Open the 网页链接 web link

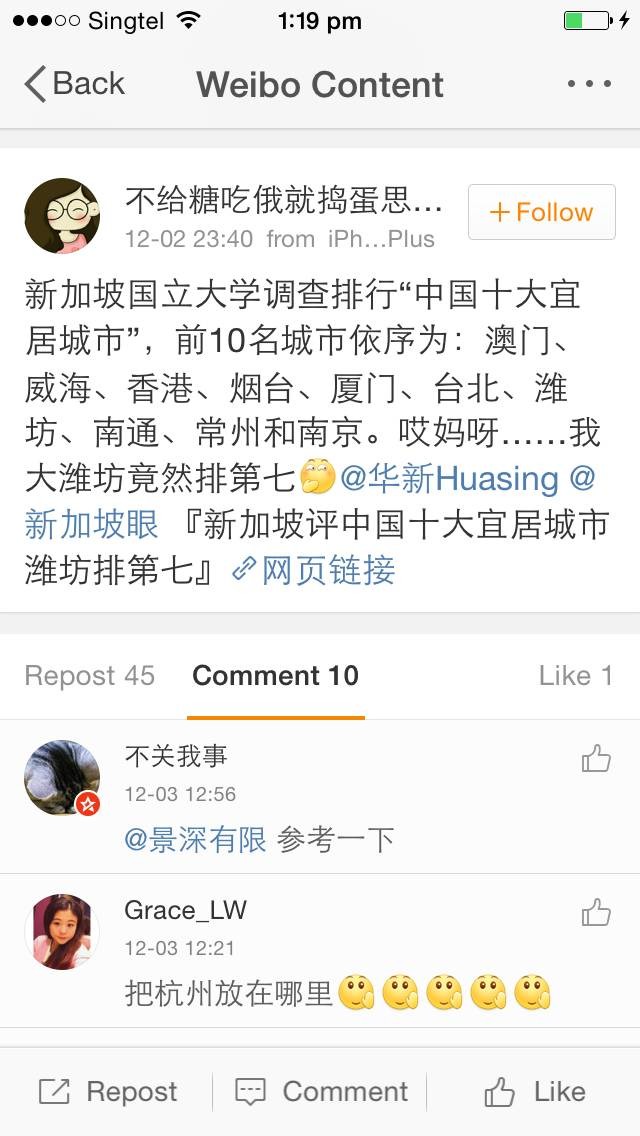coord(313,570)
